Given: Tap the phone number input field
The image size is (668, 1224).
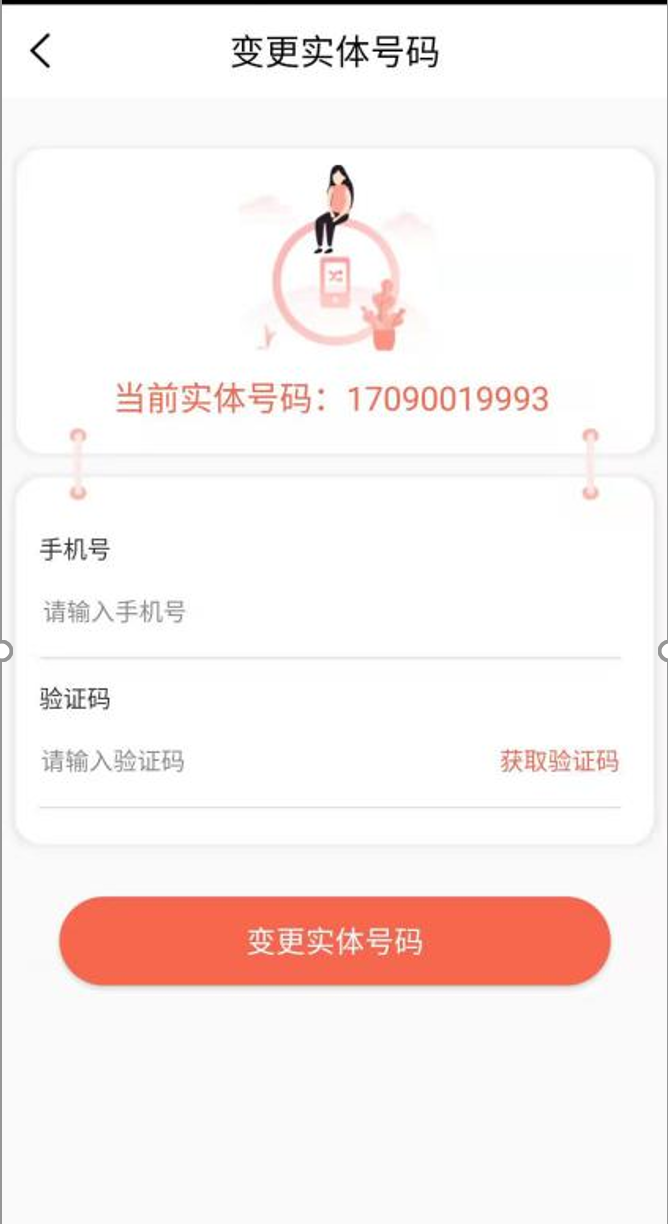Looking at the screenshot, I should [x=300, y=612].
